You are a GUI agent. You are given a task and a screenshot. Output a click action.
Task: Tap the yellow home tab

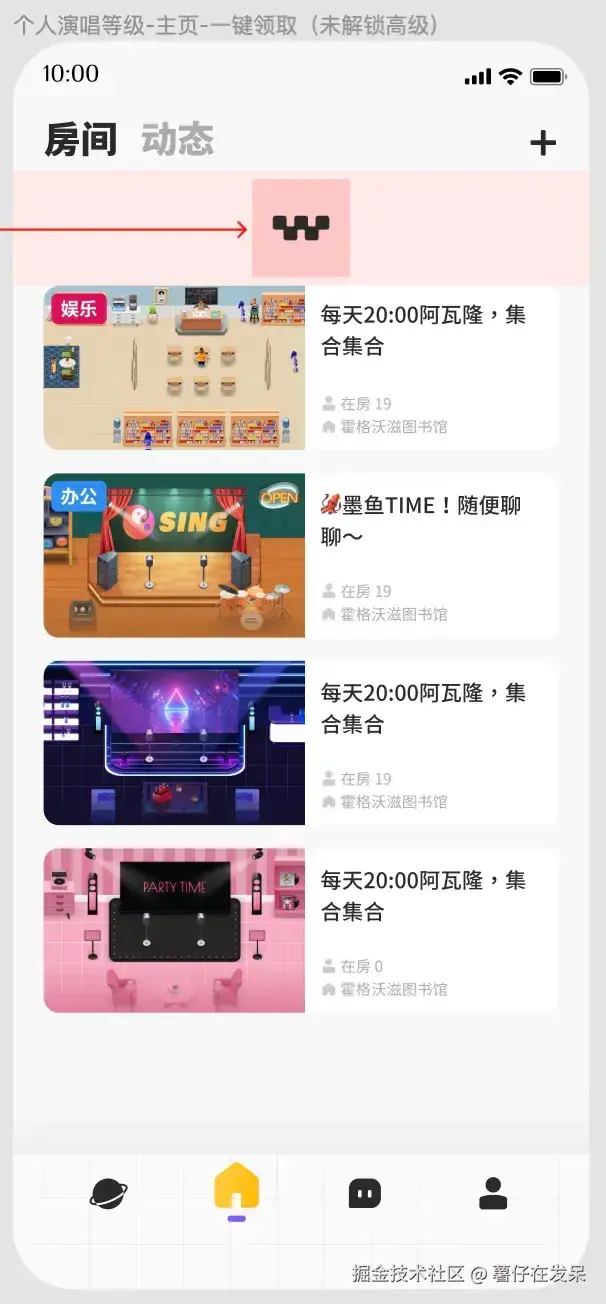pos(237,1190)
